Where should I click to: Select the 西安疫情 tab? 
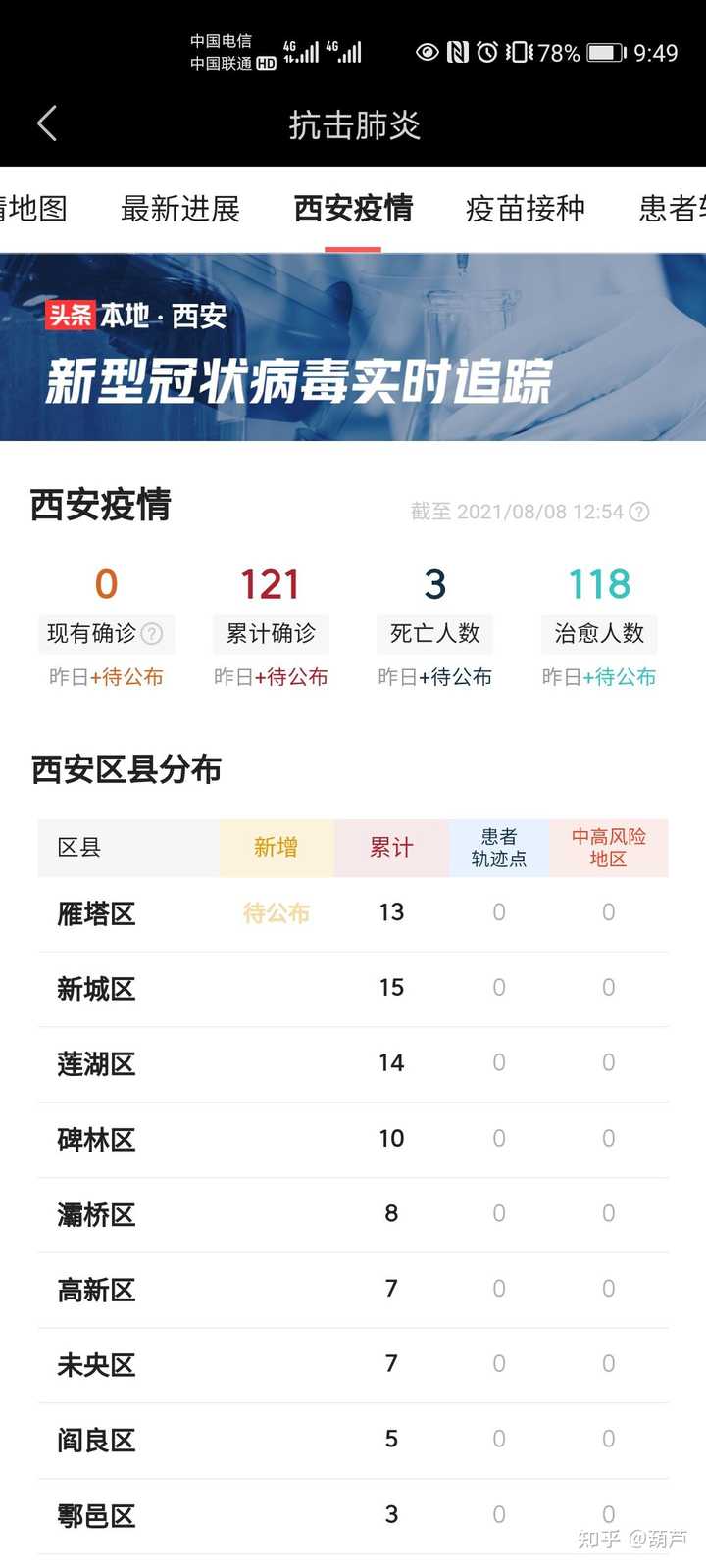[353, 209]
